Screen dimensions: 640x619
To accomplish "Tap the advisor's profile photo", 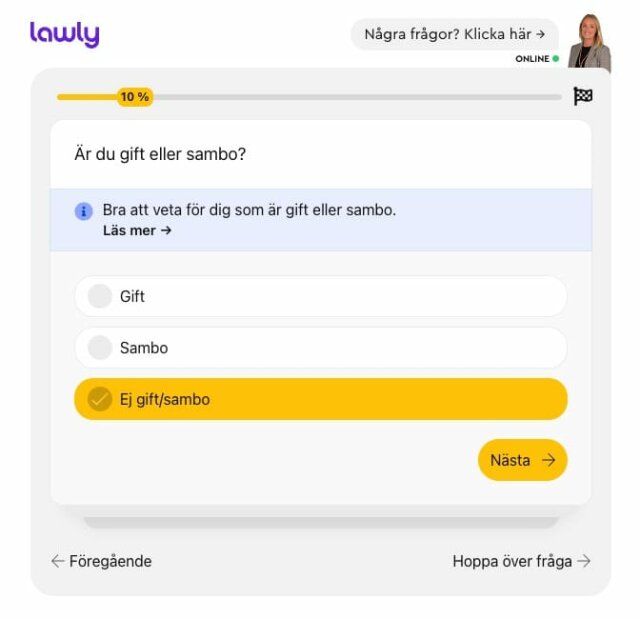I will click(x=589, y=42).
